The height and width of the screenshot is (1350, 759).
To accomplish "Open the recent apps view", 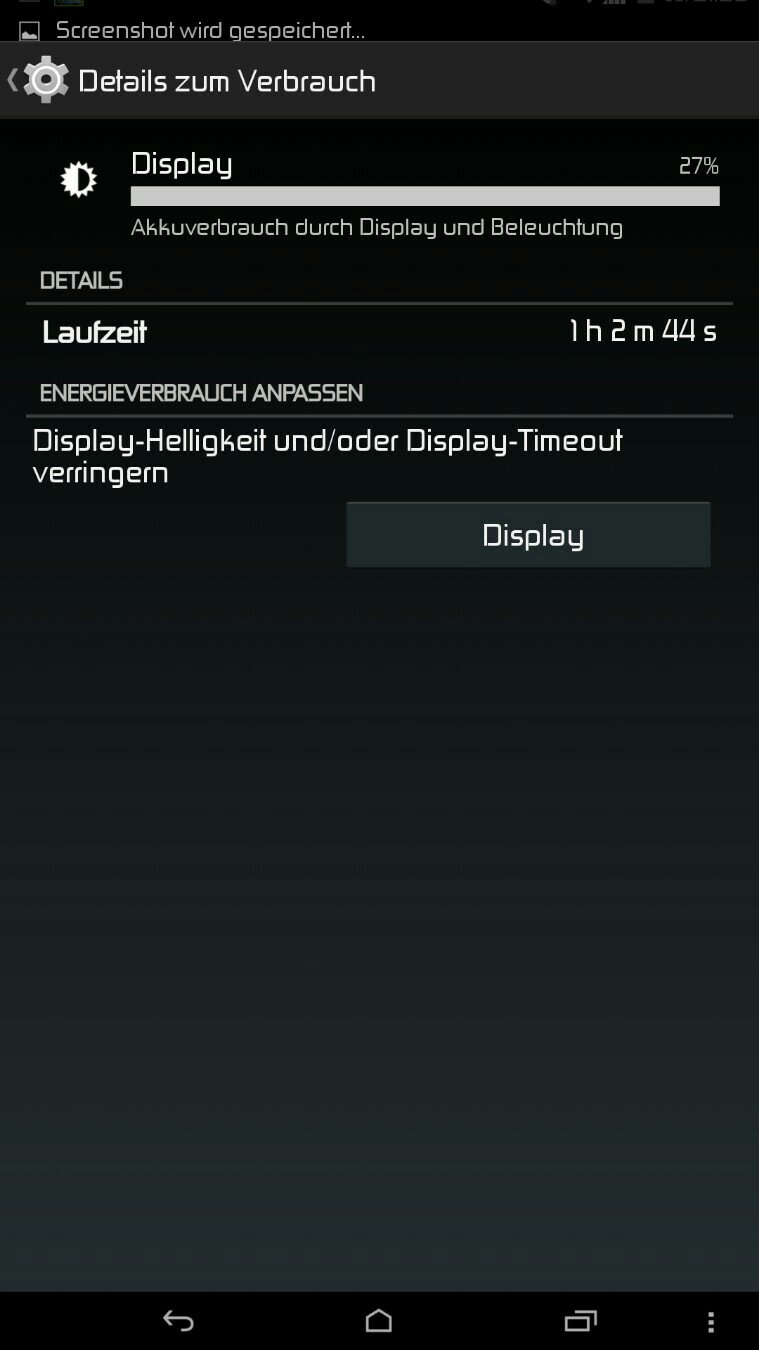I will click(580, 1321).
